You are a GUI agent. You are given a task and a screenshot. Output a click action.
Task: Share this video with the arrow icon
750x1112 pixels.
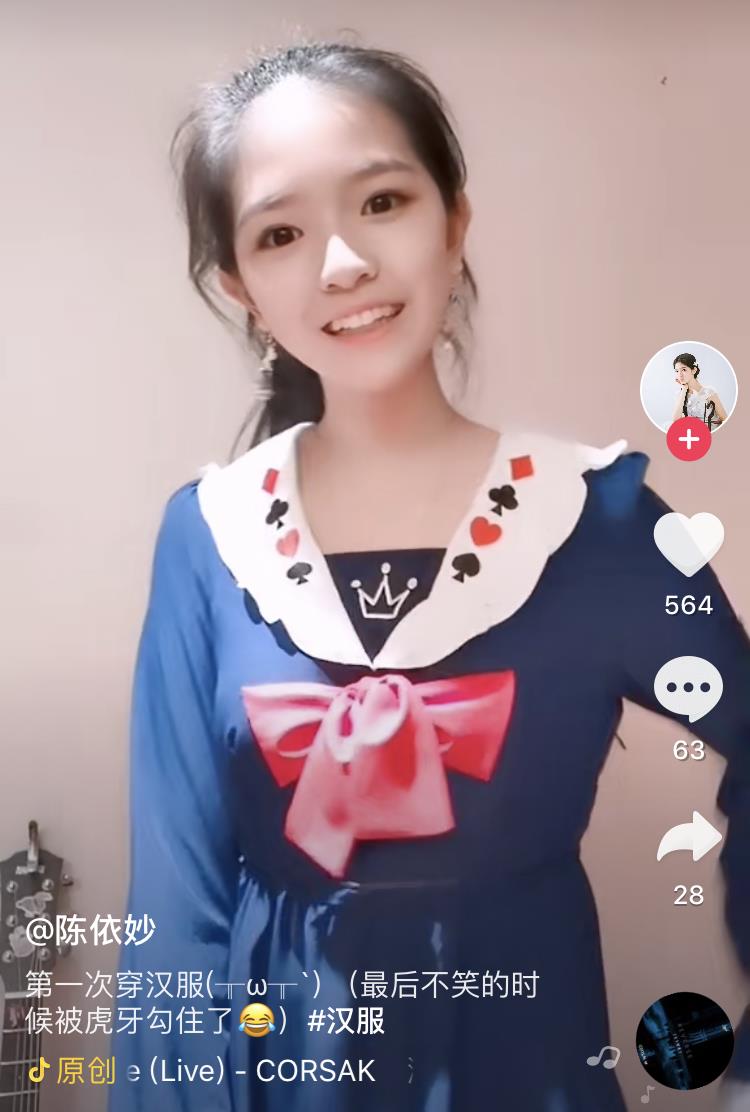pyautogui.click(x=688, y=838)
